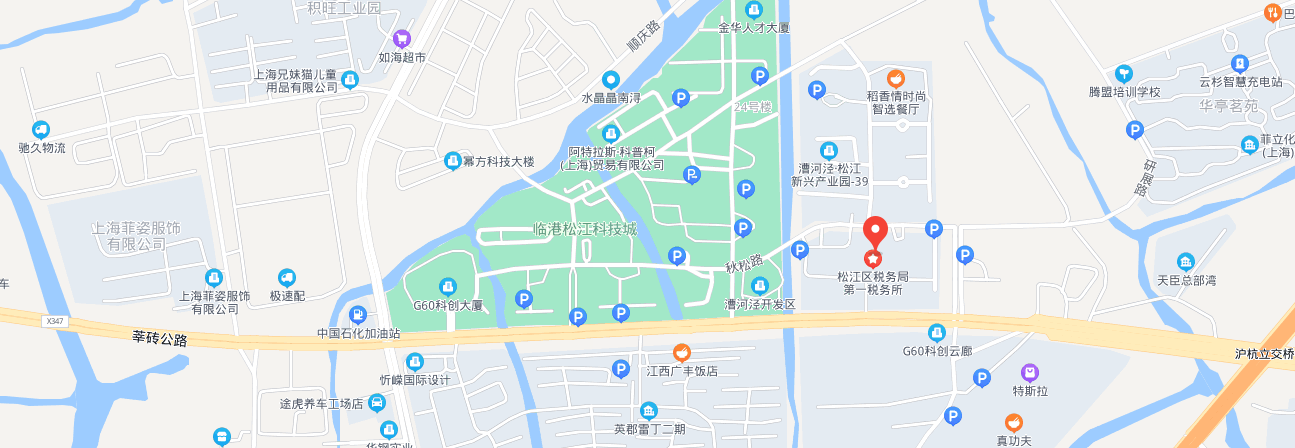Select the 驰久物流 logistics marker
1295x448 pixels.
[41, 129]
